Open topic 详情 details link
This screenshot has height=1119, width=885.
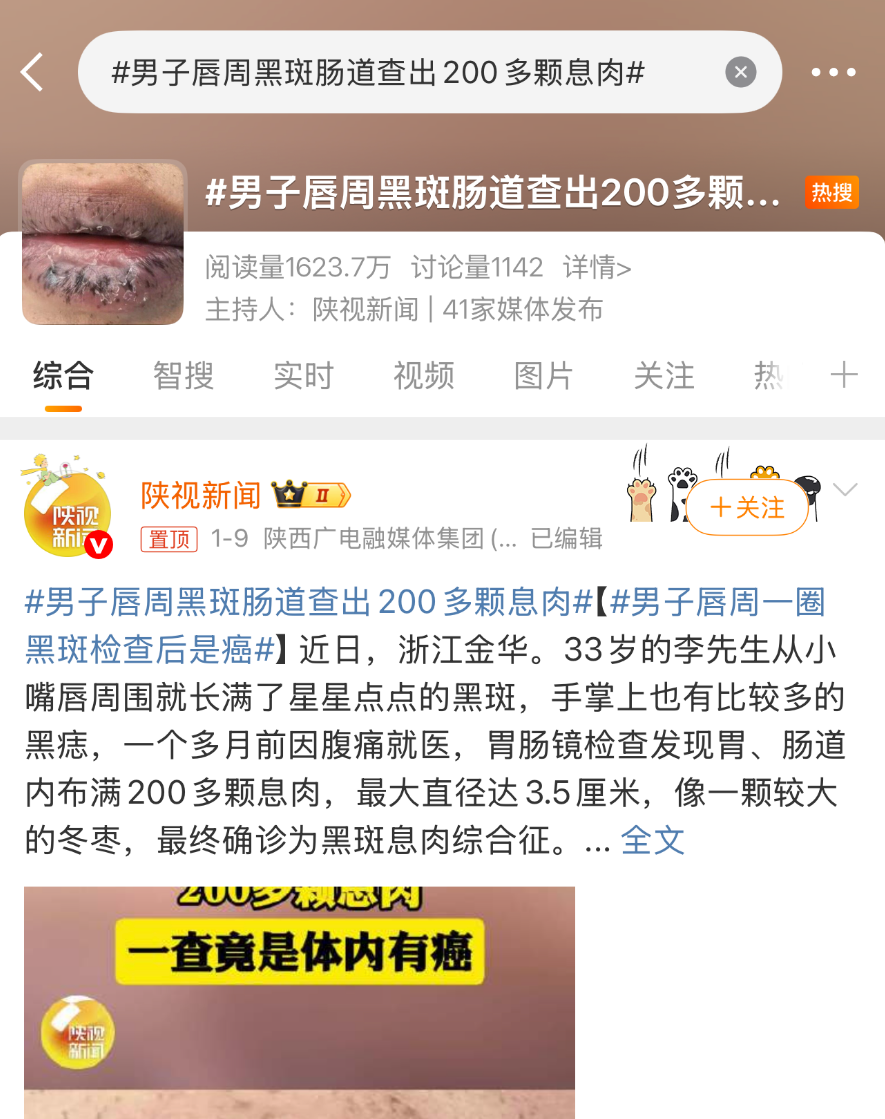pyautogui.click(x=597, y=268)
